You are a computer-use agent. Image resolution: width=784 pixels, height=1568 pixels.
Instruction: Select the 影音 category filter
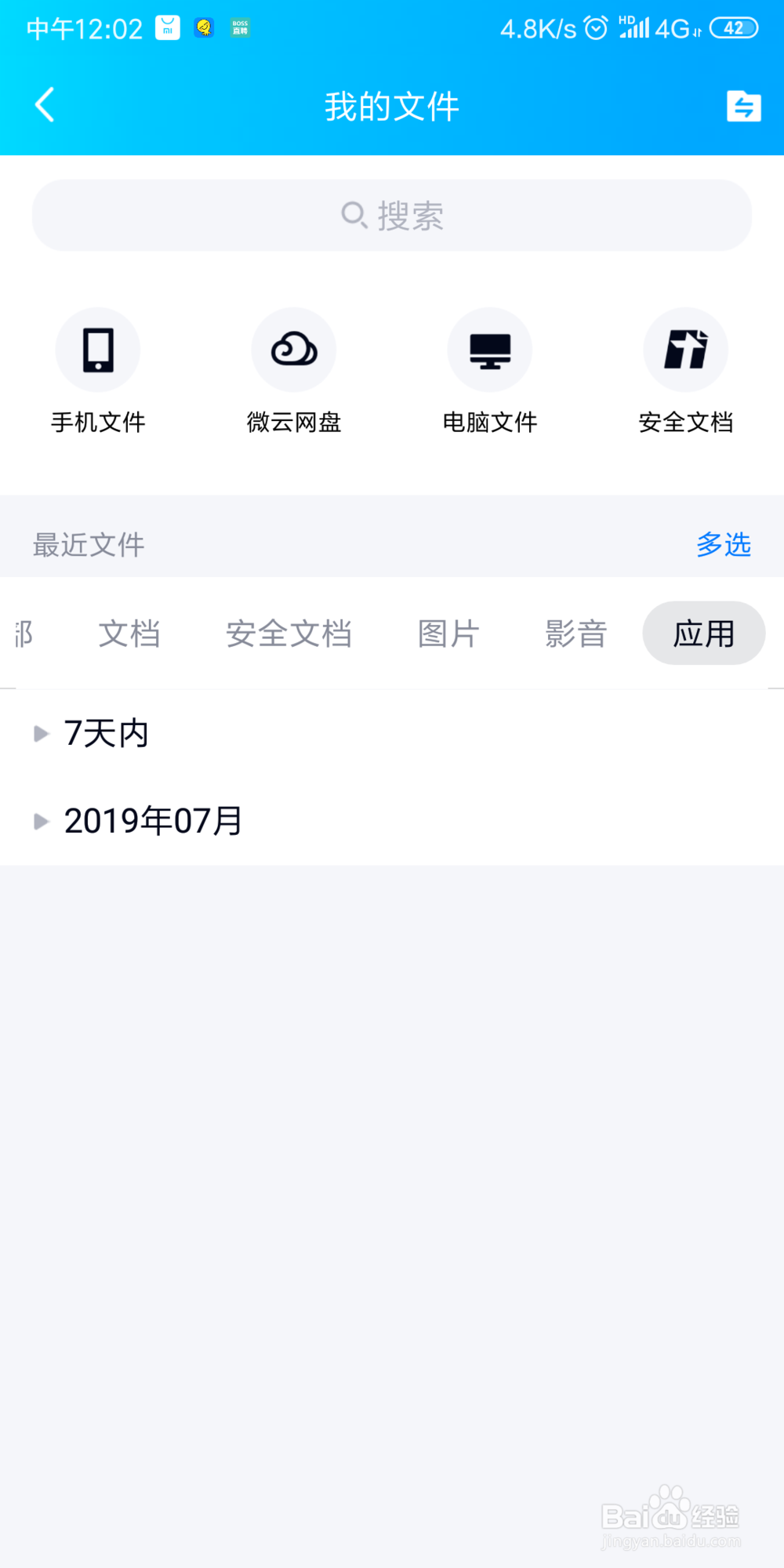click(576, 633)
